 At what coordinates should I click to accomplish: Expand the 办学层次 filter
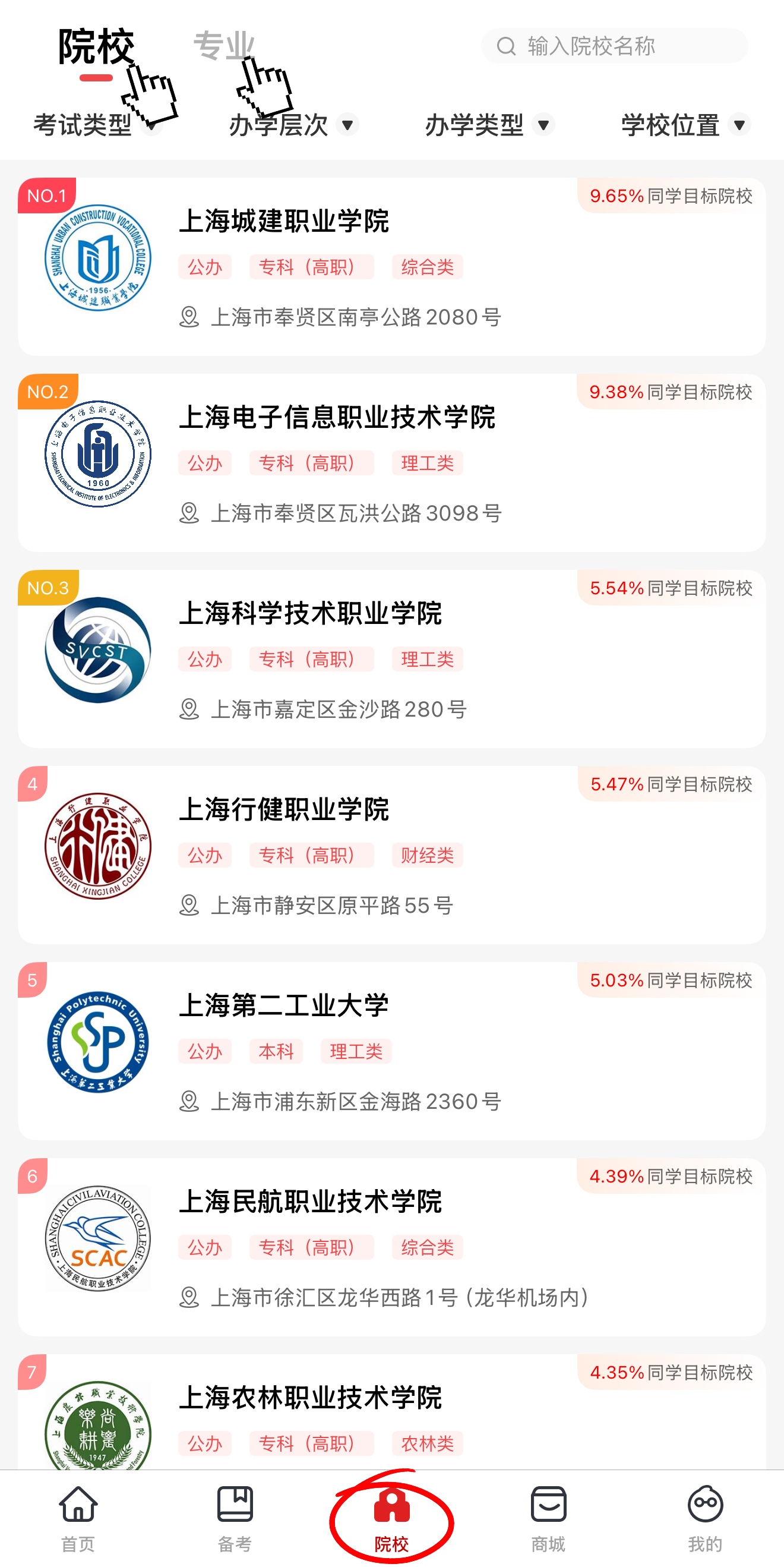pos(293,125)
